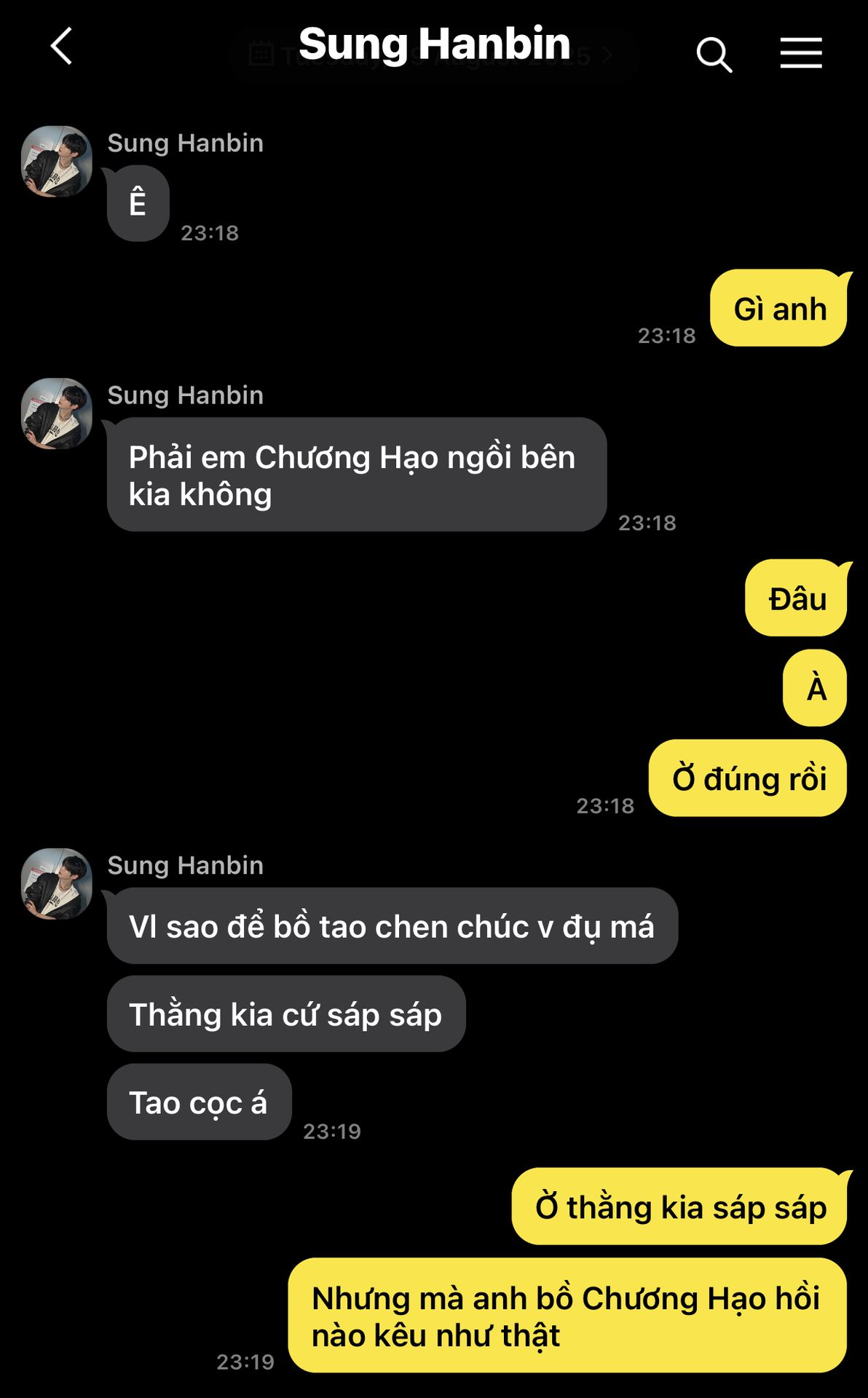Viewport: 868px width, 1398px height.
Task: Search within the chat
Action: tap(714, 55)
